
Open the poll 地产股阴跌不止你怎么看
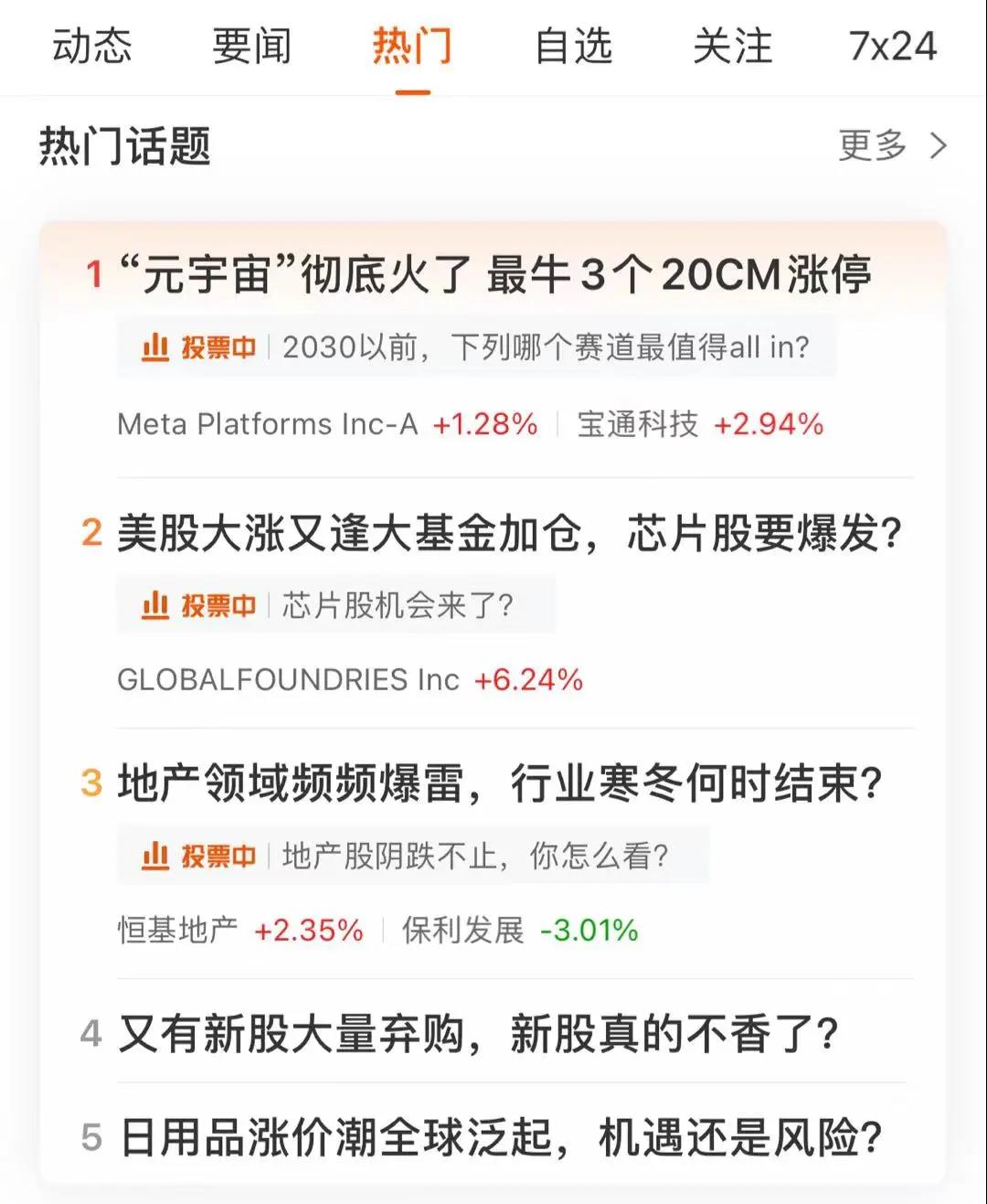click(475, 856)
